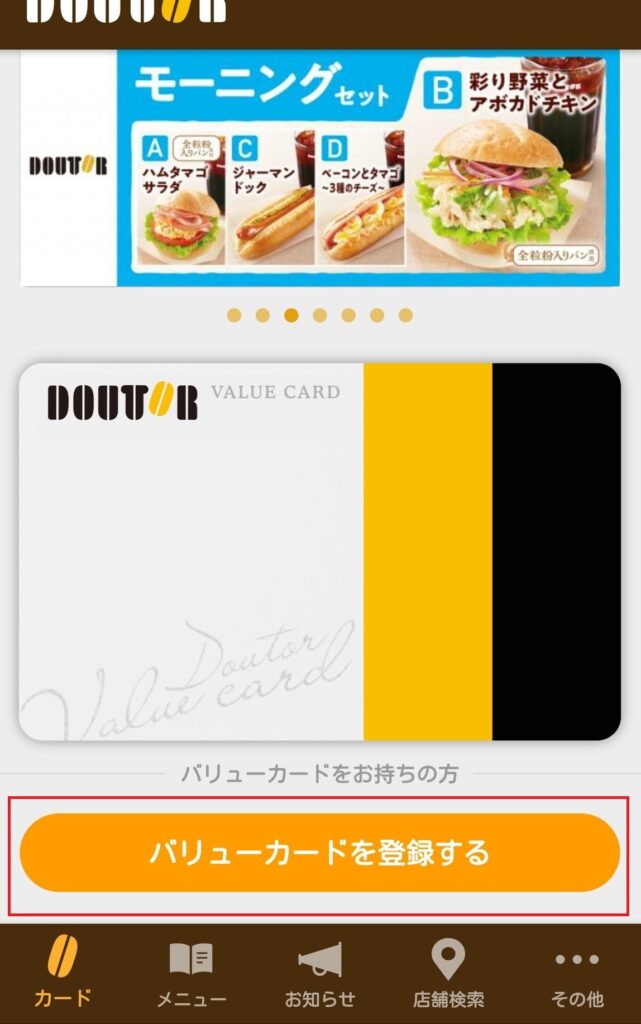
Task: Open the モーニングセット promo banner
Action: 320,168
